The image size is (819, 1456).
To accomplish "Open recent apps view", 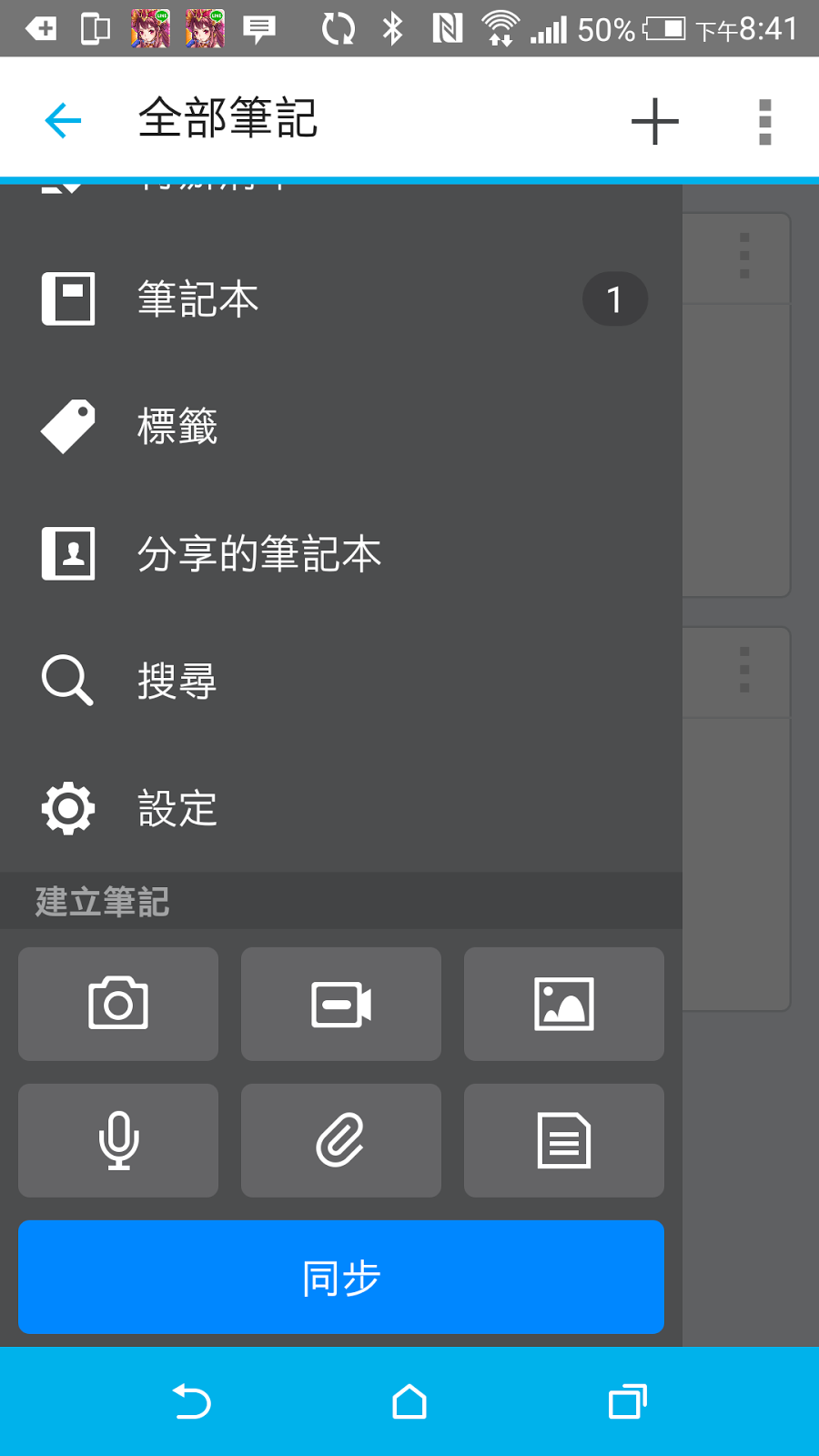I will click(628, 1402).
